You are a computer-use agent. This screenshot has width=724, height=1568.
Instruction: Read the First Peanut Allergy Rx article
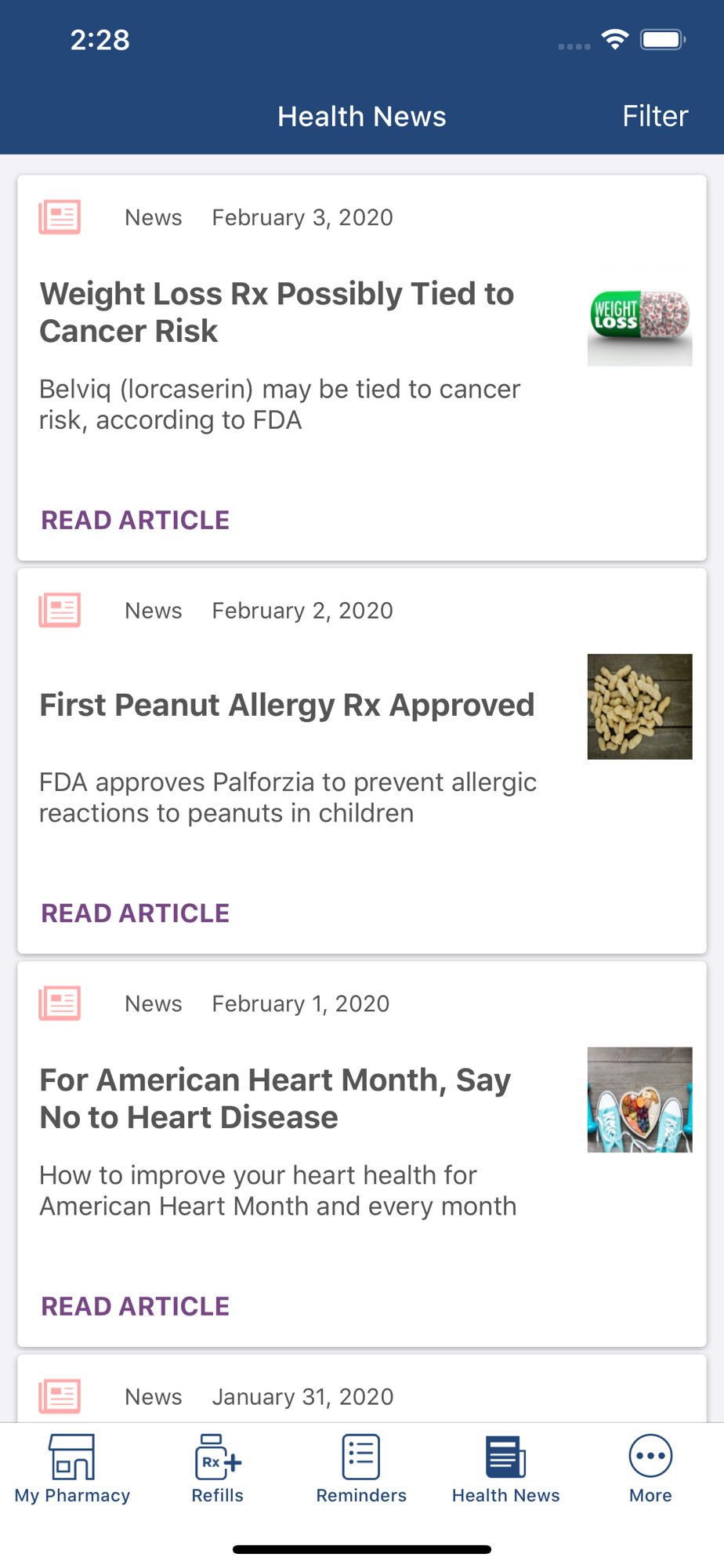135,913
